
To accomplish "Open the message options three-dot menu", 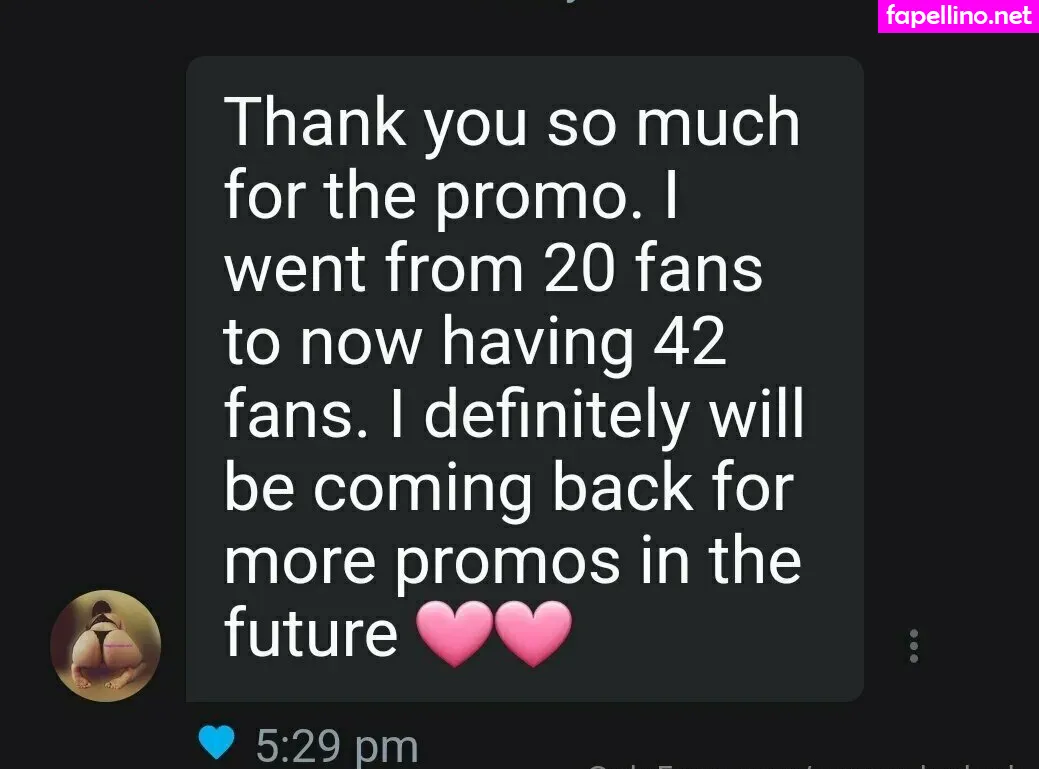I will point(913,646).
